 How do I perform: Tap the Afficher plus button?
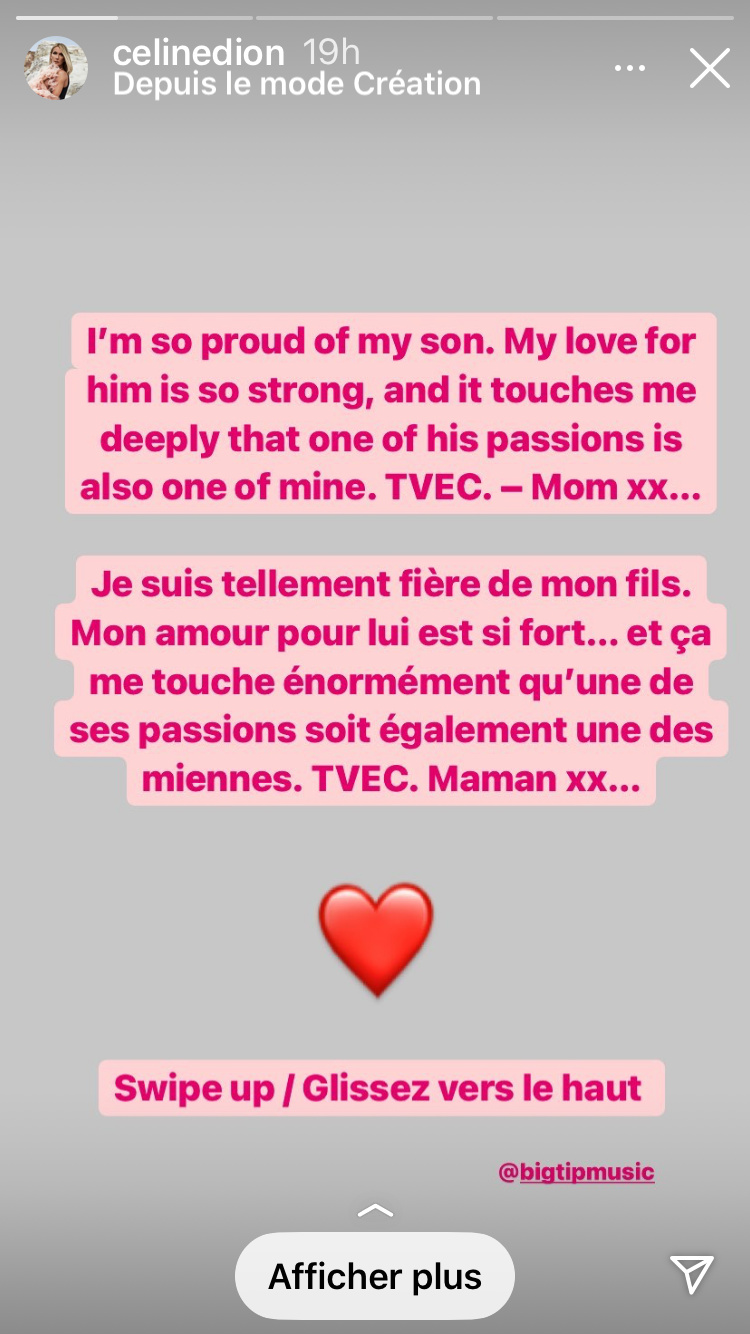[x=375, y=1277]
